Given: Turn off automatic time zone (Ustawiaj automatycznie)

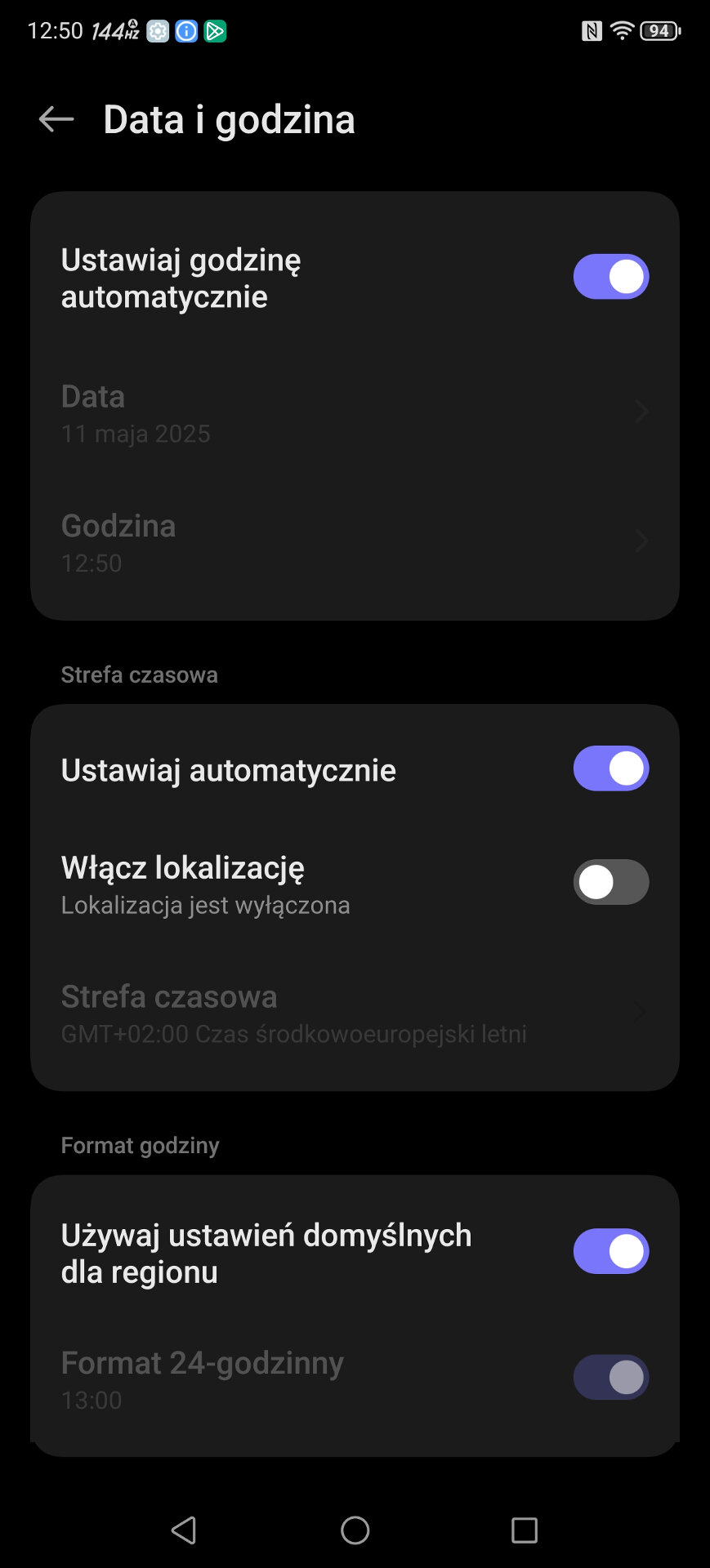Looking at the screenshot, I should point(610,768).
